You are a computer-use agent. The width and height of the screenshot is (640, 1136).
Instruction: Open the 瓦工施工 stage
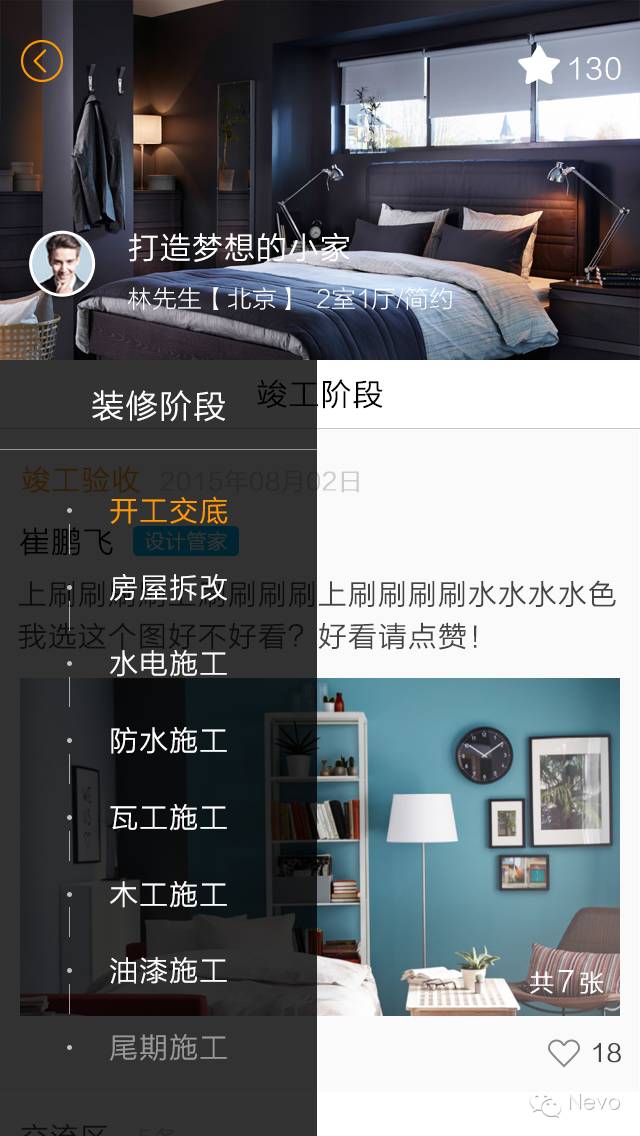point(168,818)
